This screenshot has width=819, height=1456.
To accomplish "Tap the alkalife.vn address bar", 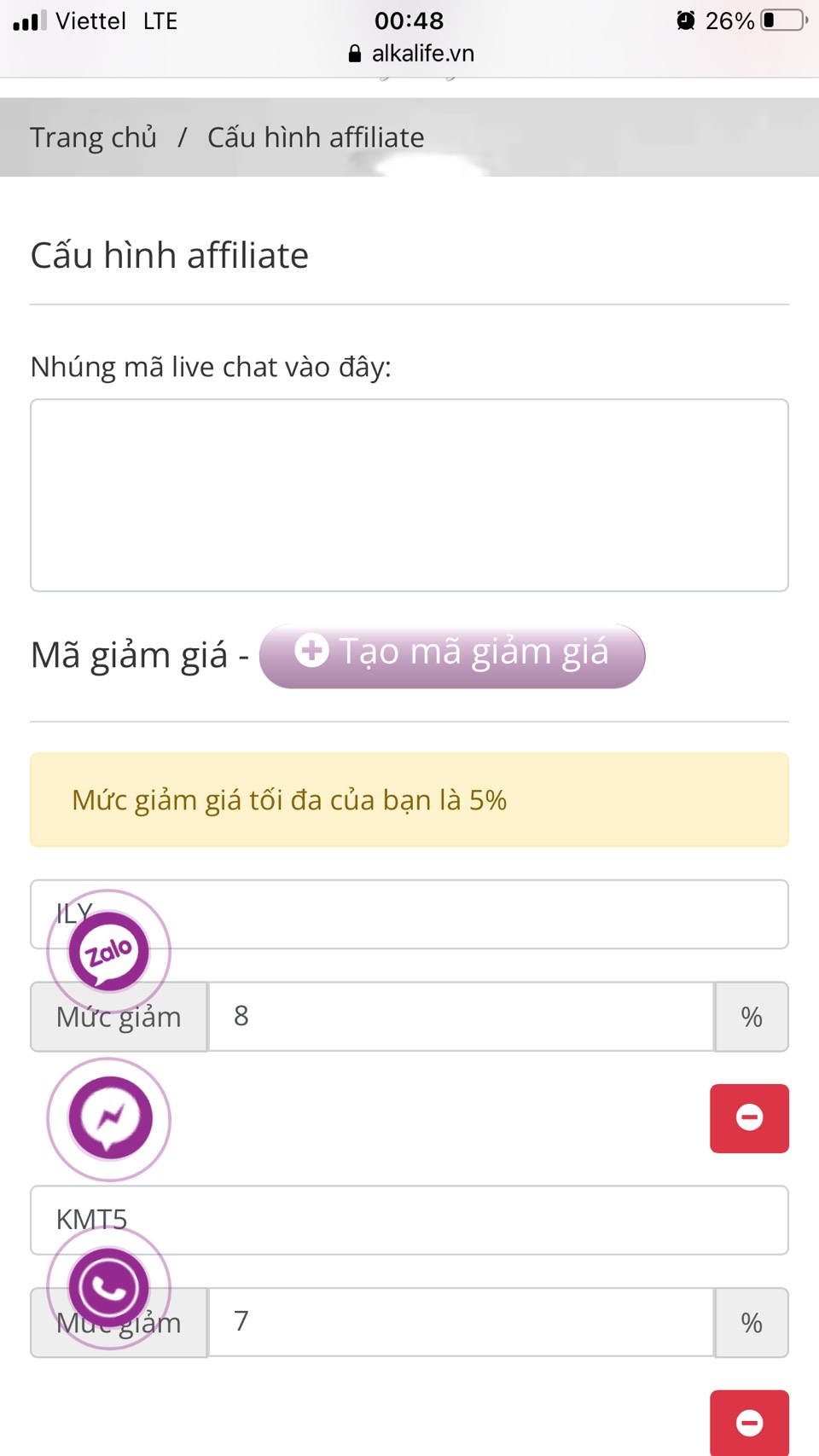I will [x=411, y=53].
